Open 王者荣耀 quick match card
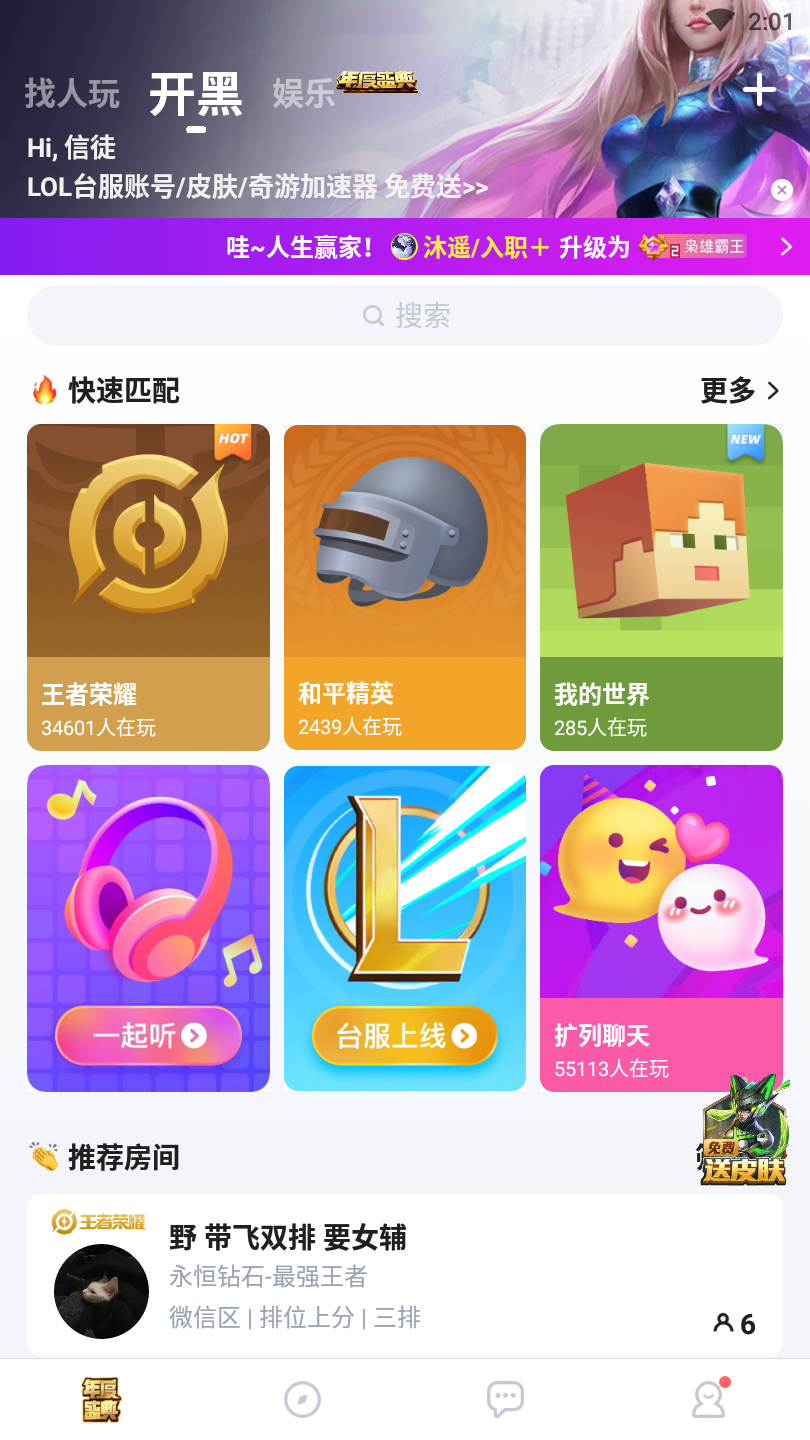810x1440 pixels. click(x=148, y=587)
